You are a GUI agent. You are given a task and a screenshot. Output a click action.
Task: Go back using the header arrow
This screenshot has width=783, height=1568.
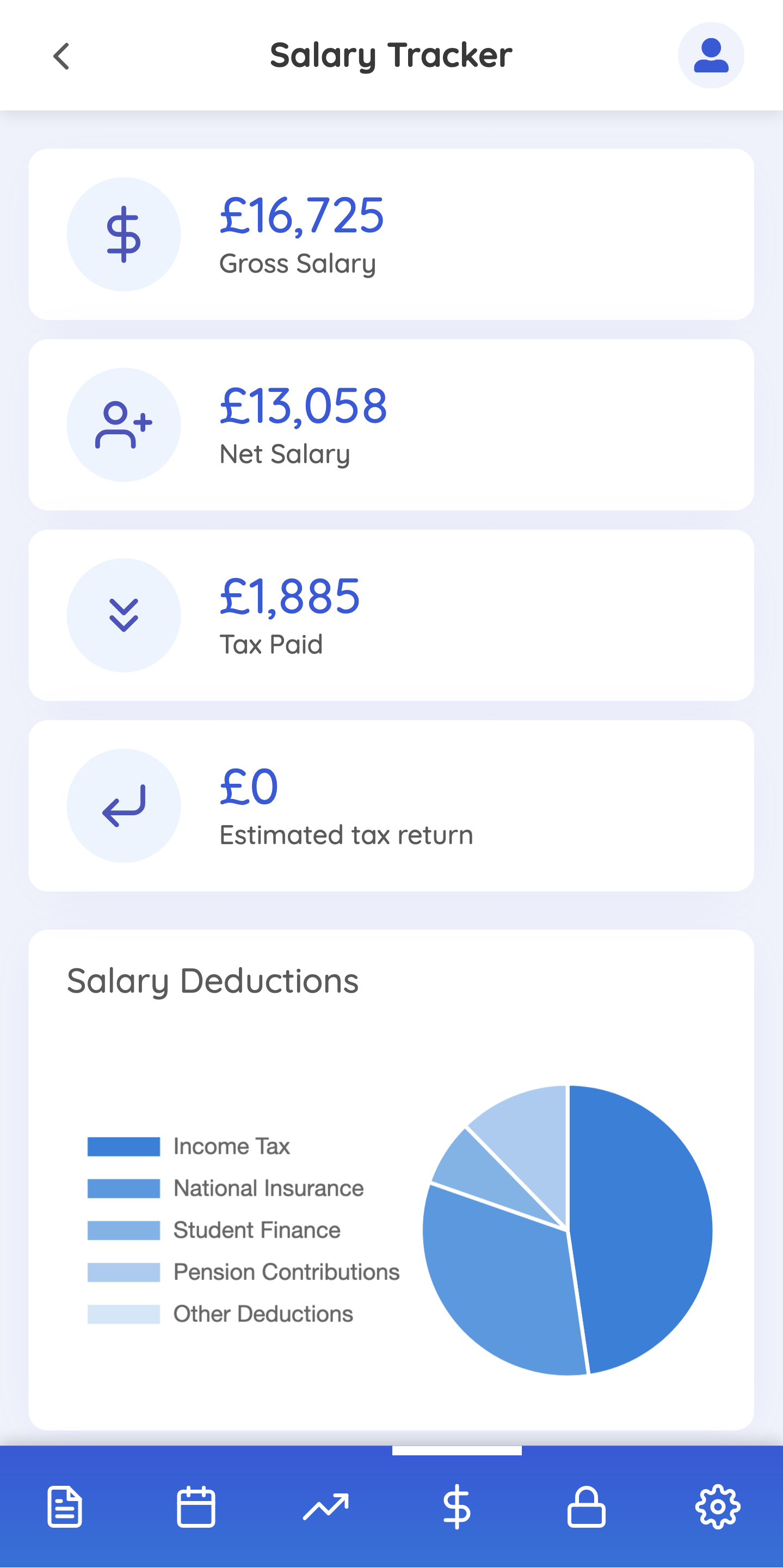point(61,56)
